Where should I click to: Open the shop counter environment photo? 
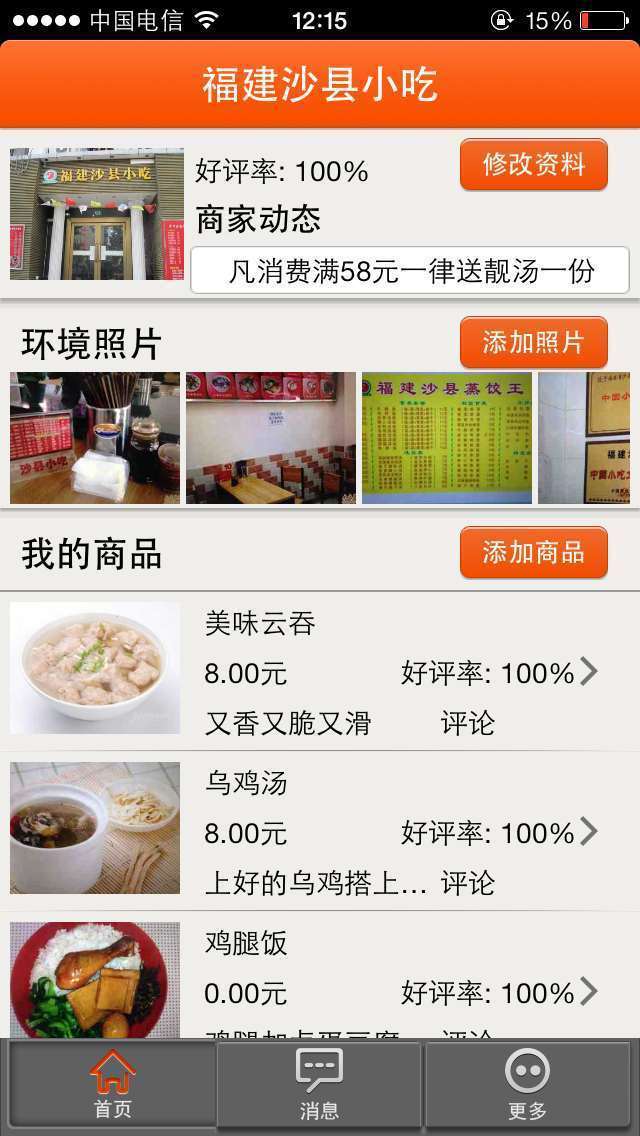click(95, 438)
